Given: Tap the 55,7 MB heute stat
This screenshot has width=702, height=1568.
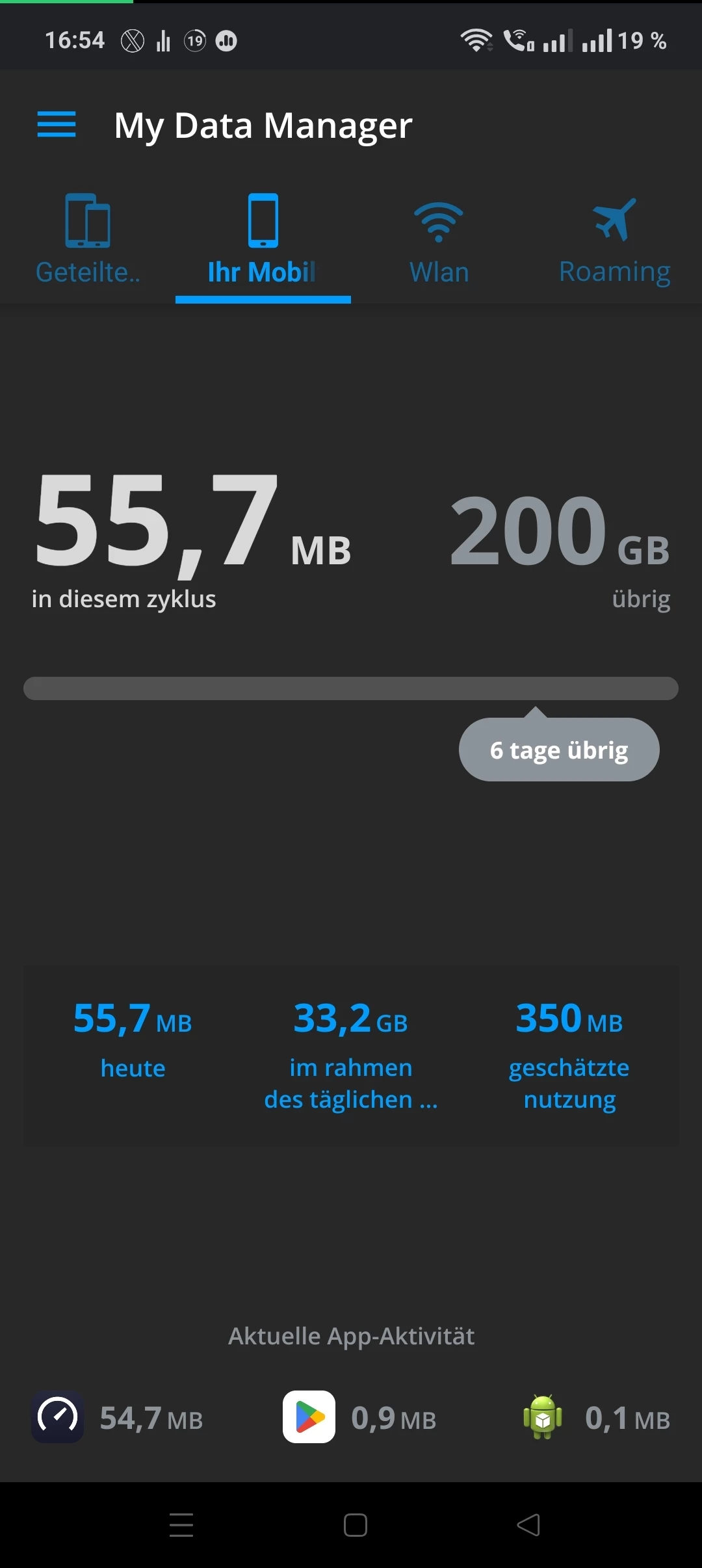Looking at the screenshot, I should coord(133,1038).
